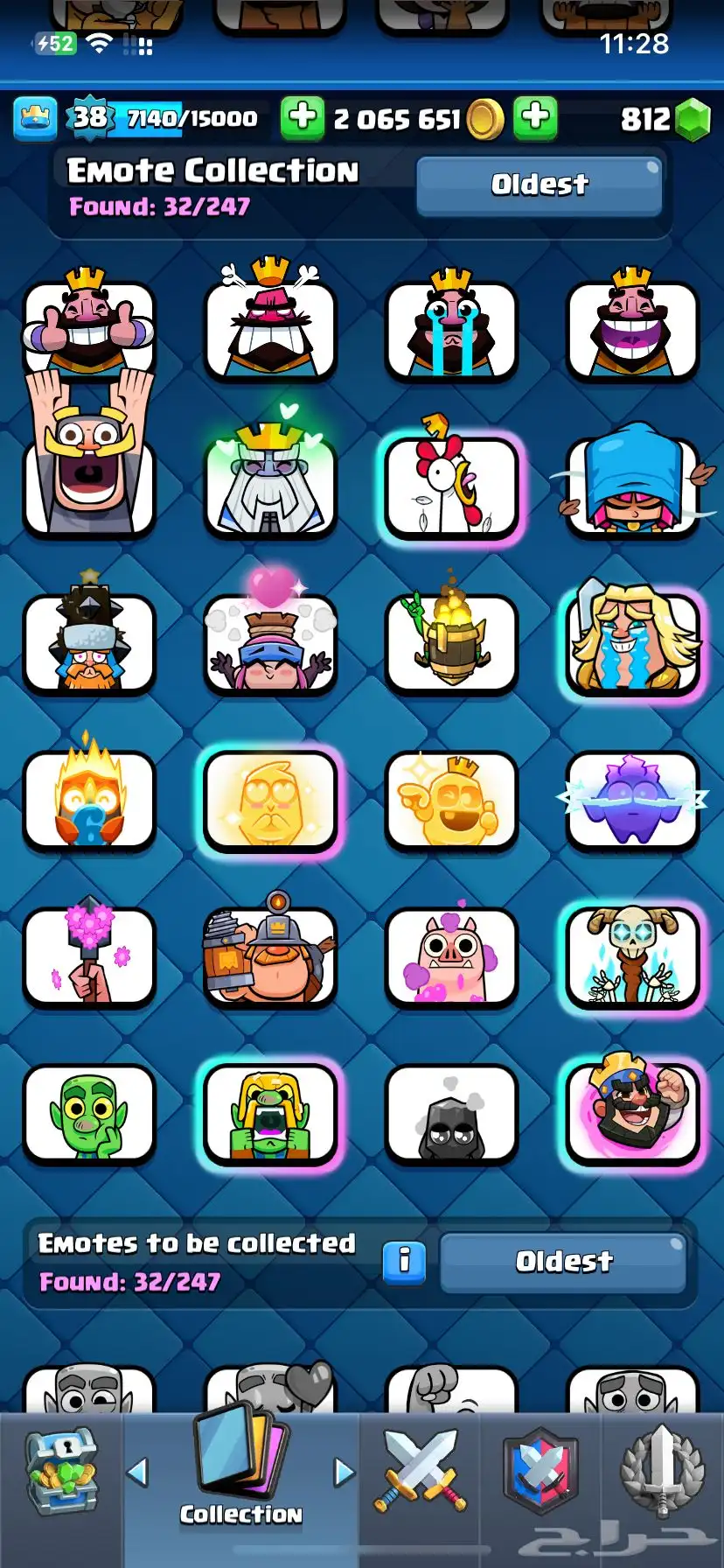Viewport: 724px width, 1568px height.
Task: Select the chicken emote
Action: point(451,486)
